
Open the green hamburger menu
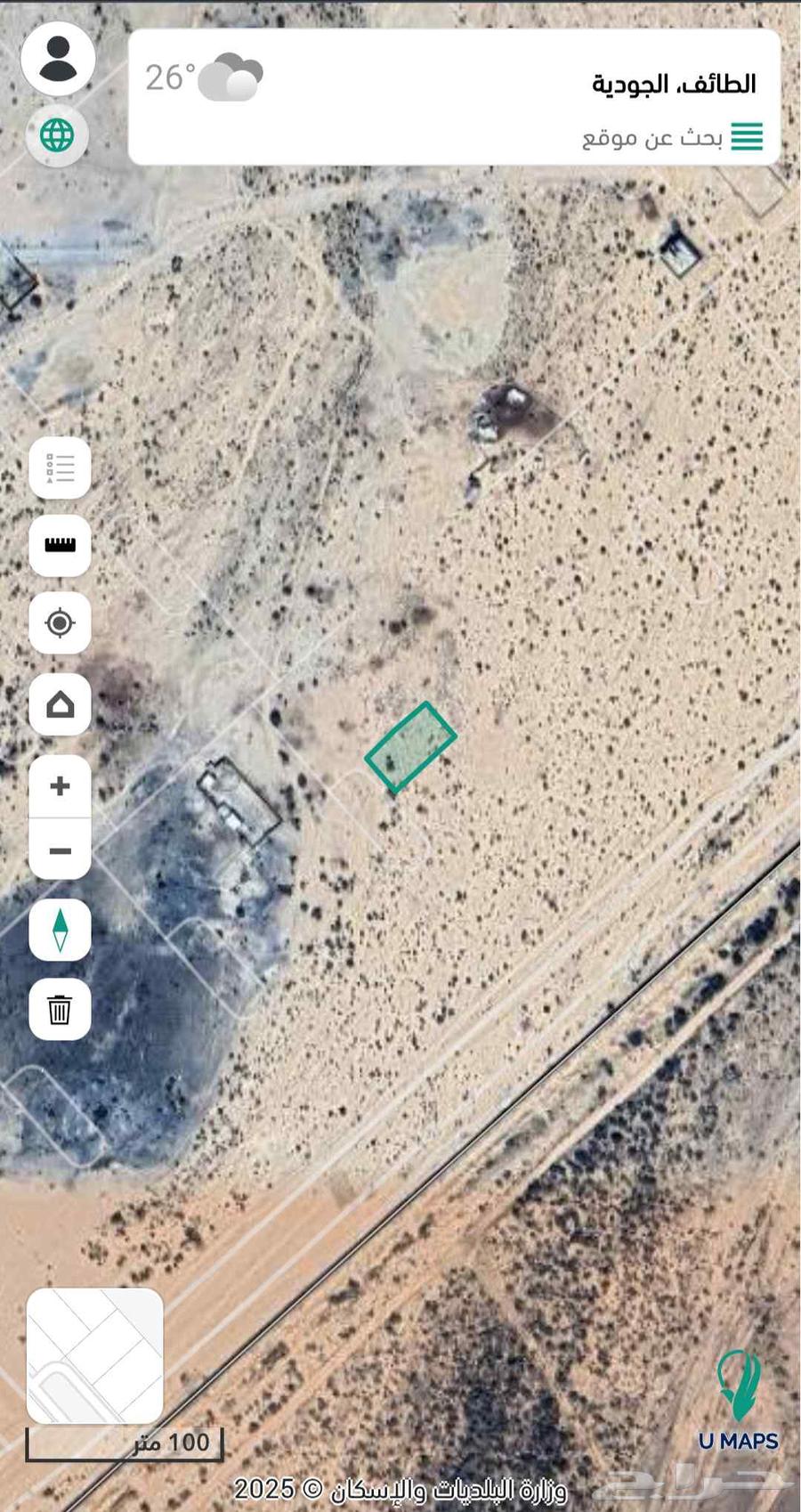(747, 137)
